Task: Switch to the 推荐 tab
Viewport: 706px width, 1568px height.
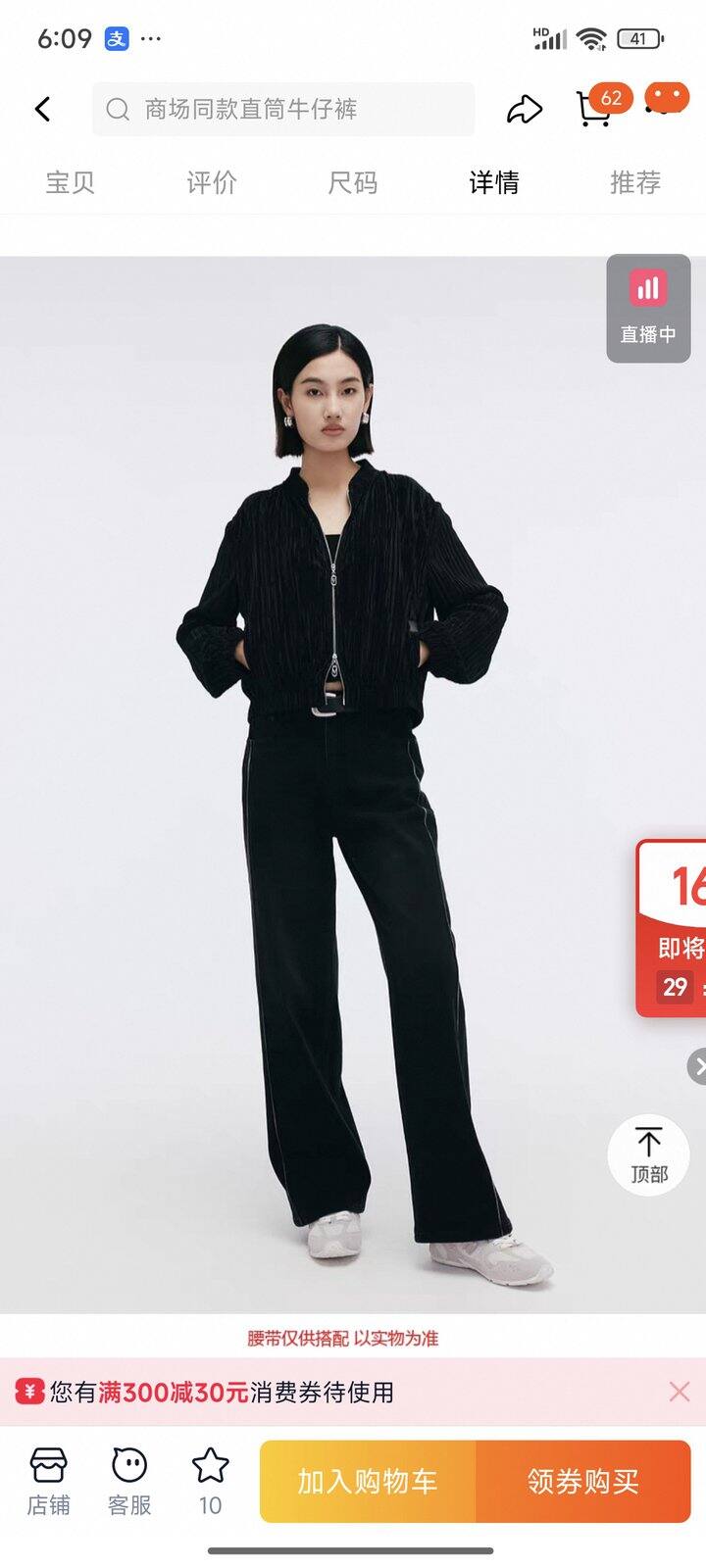Action: [x=635, y=182]
